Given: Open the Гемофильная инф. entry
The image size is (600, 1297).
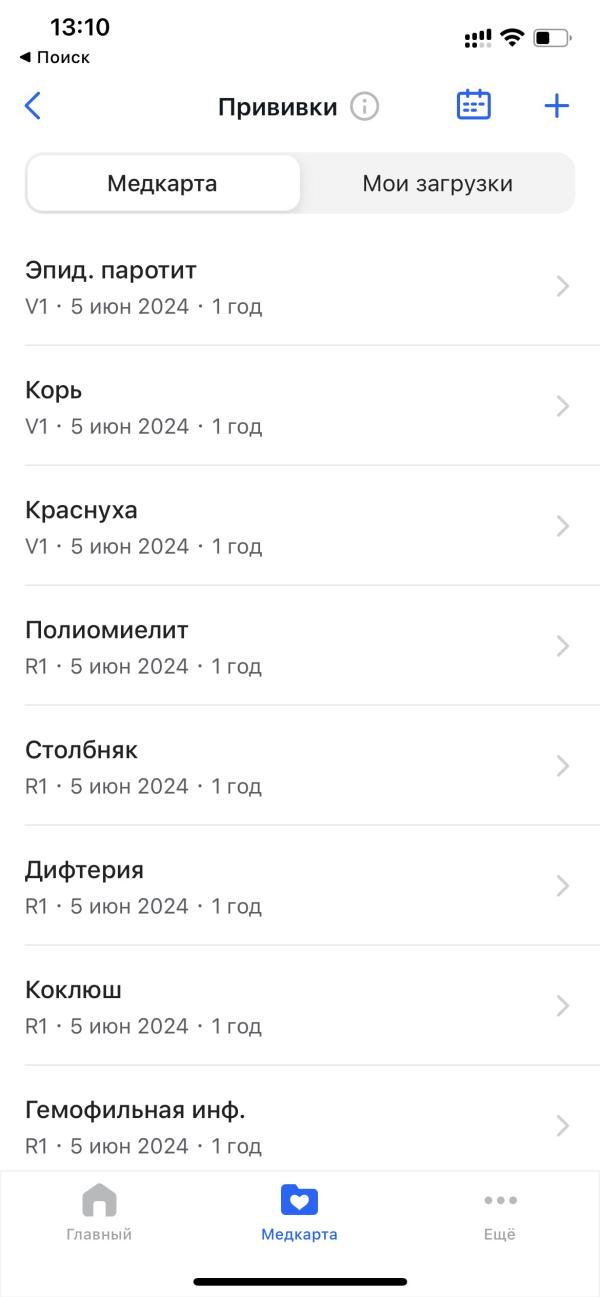Looking at the screenshot, I should [300, 1124].
